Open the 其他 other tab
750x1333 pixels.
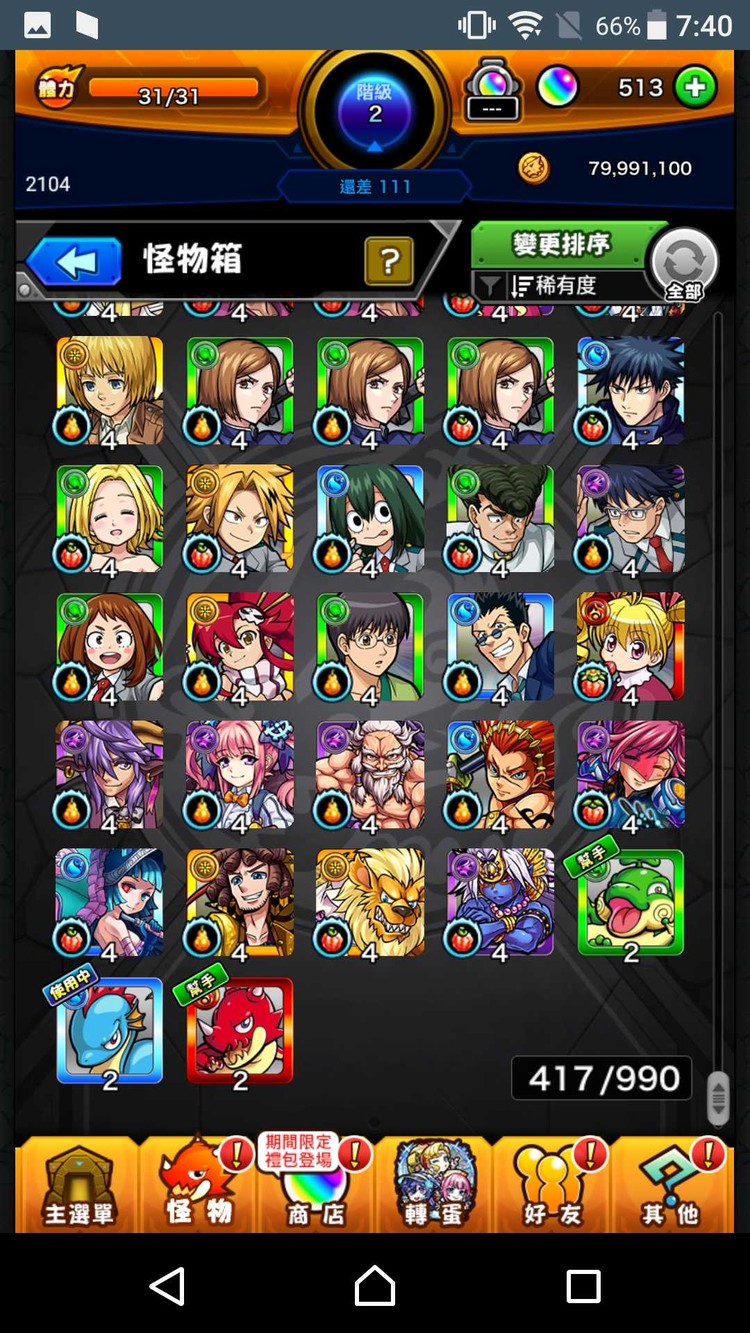(670, 1187)
